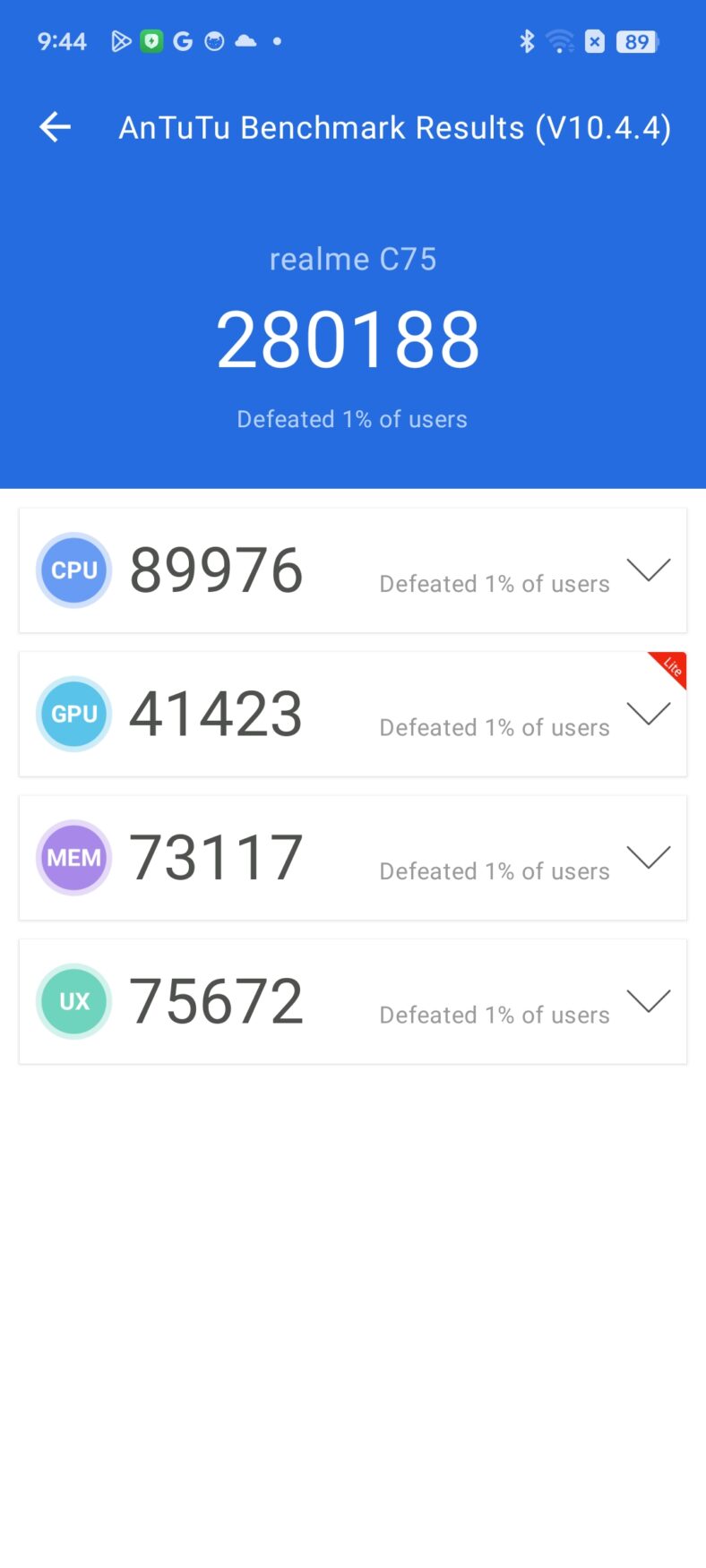Expand the UX score details
The width and height of the screenshot is (706, 1568).
coord(648,1001)
